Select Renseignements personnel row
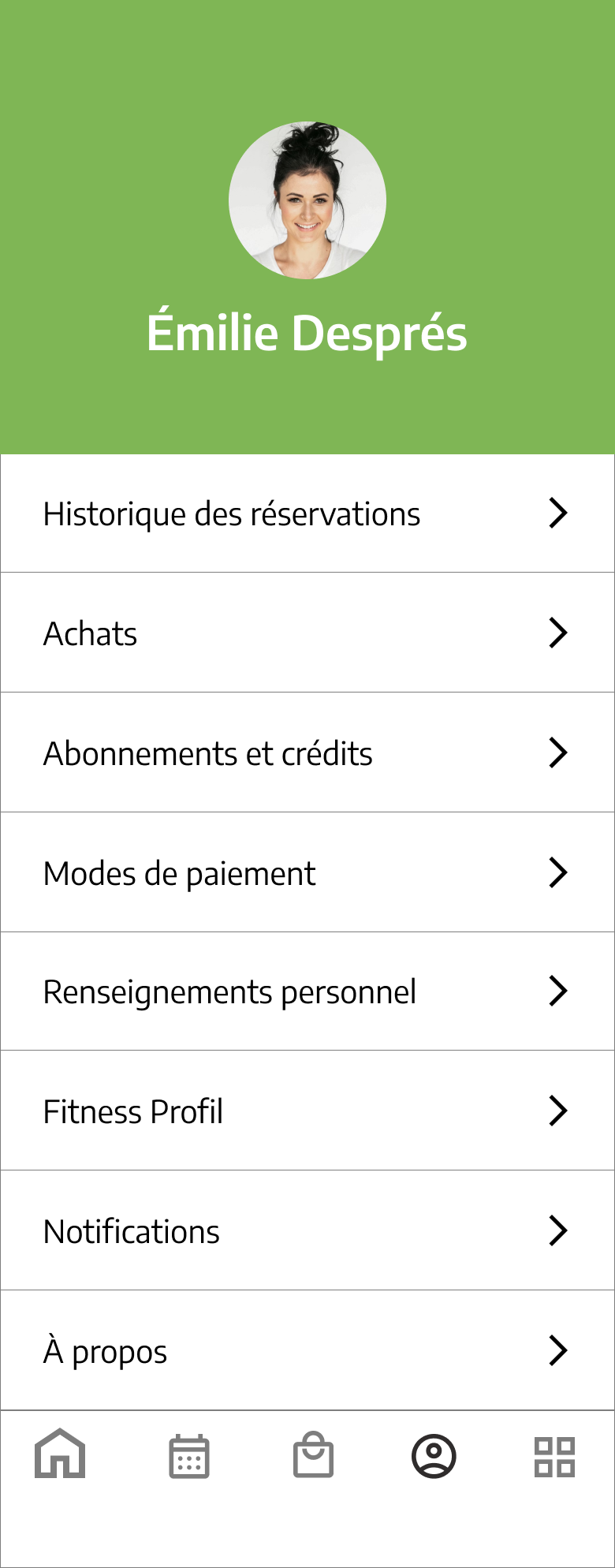This screenshot has height=1568, width=615. pos(307,992)
